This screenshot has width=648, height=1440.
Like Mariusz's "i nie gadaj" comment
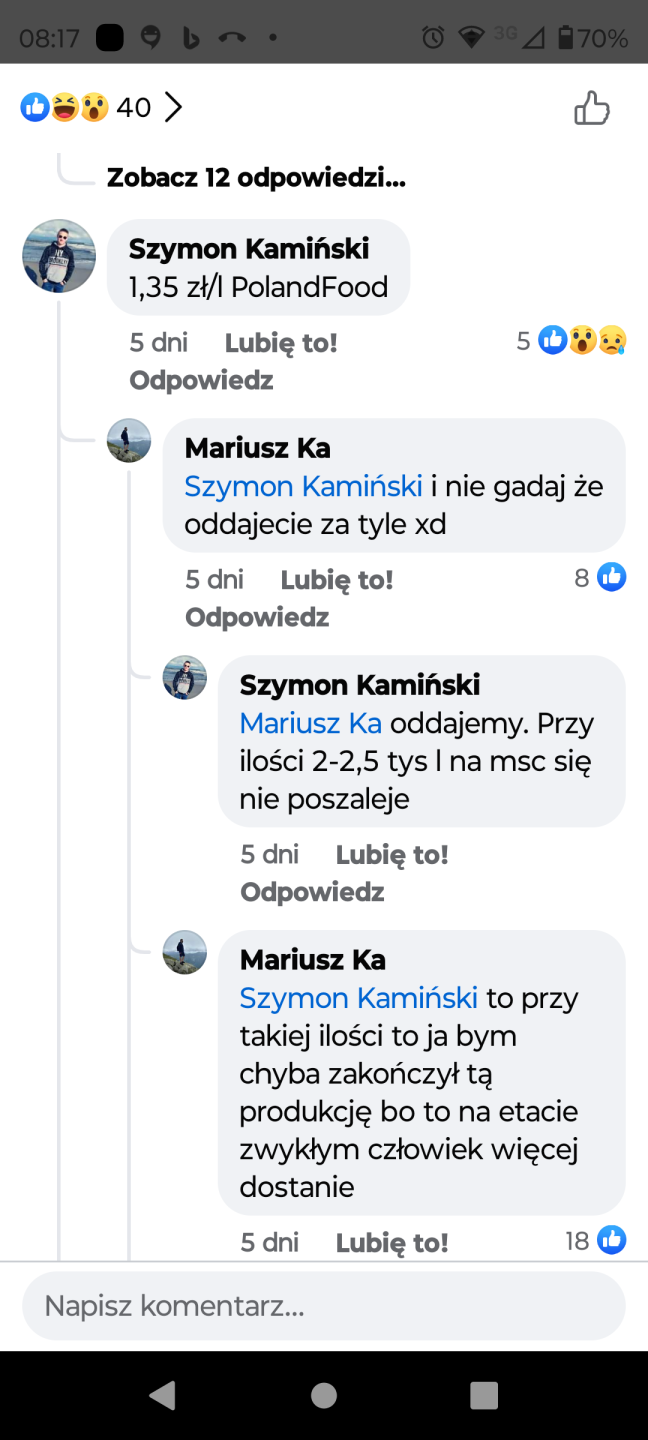point(337,580)
